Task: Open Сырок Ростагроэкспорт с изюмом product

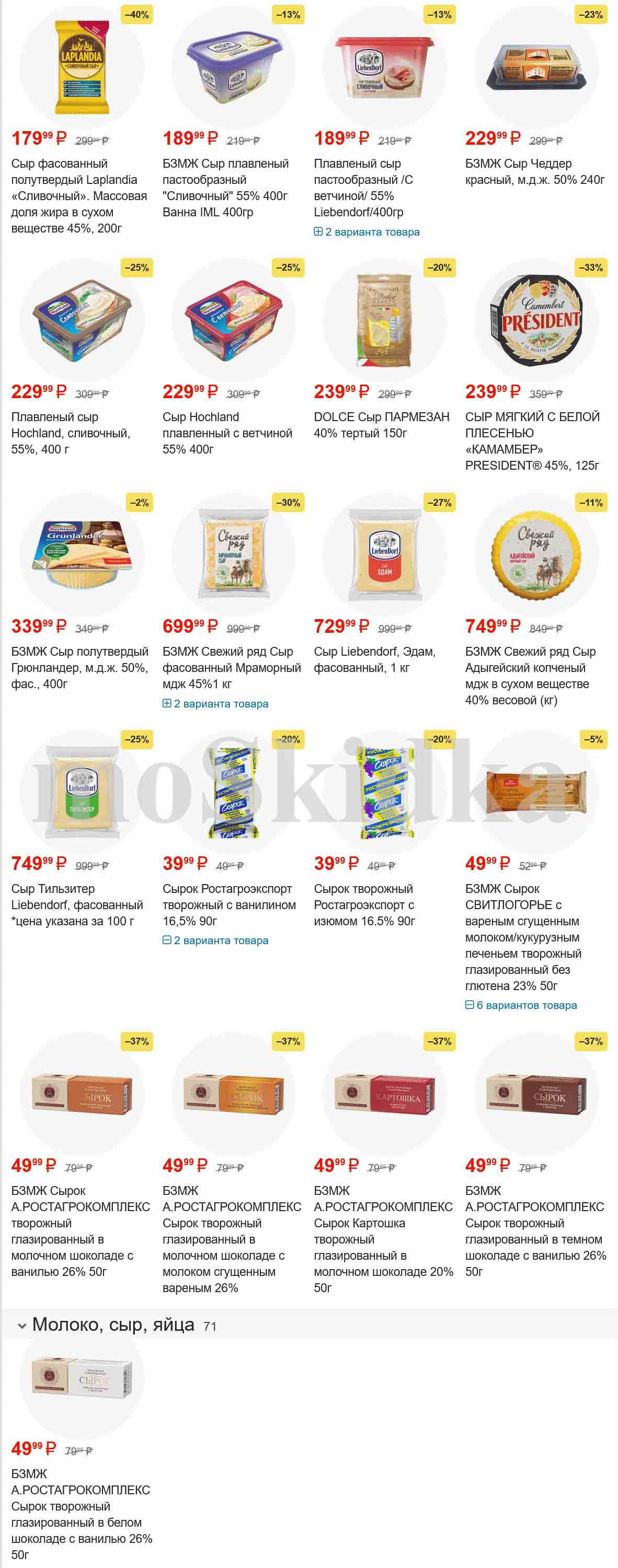Action: pyautogui.click(x=363, y=904)
